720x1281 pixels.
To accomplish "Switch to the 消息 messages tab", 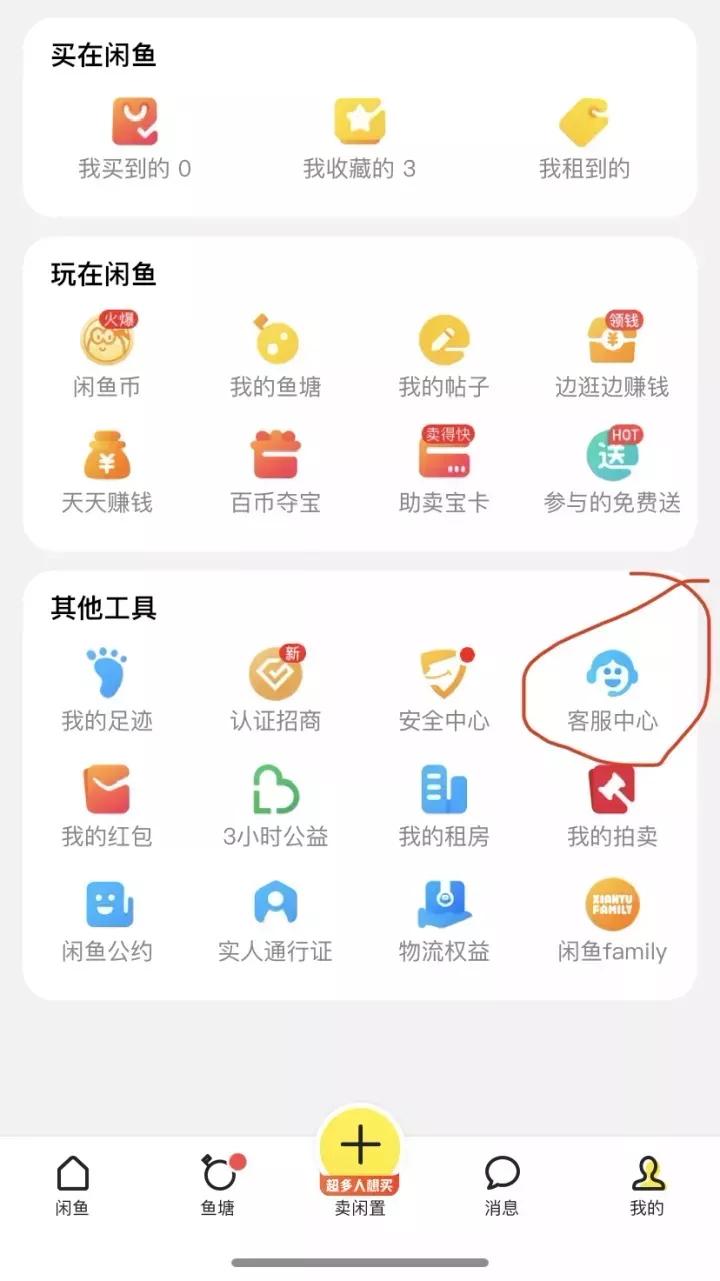I will click(502, 1185).
